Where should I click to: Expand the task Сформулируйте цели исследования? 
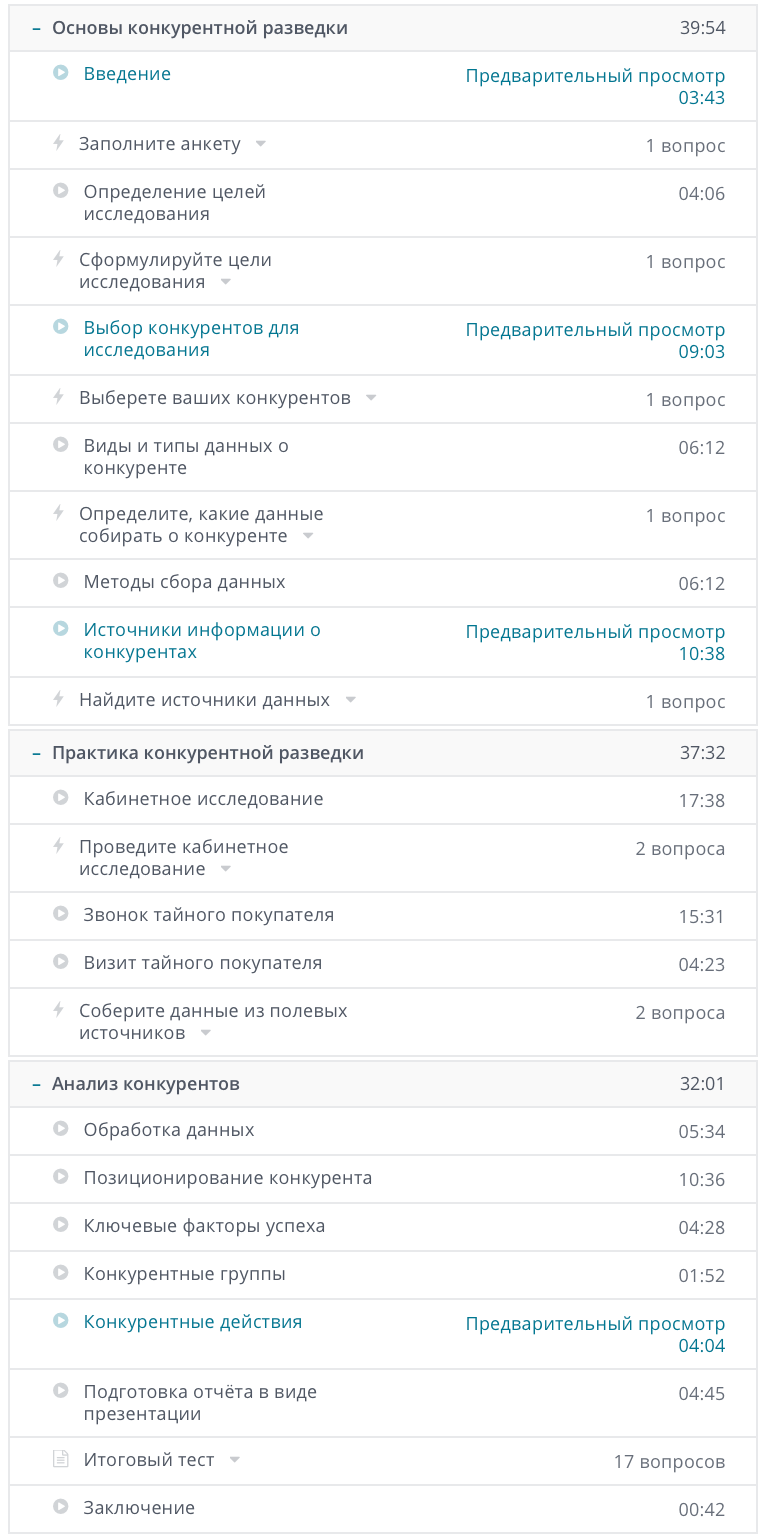point(225,282)
